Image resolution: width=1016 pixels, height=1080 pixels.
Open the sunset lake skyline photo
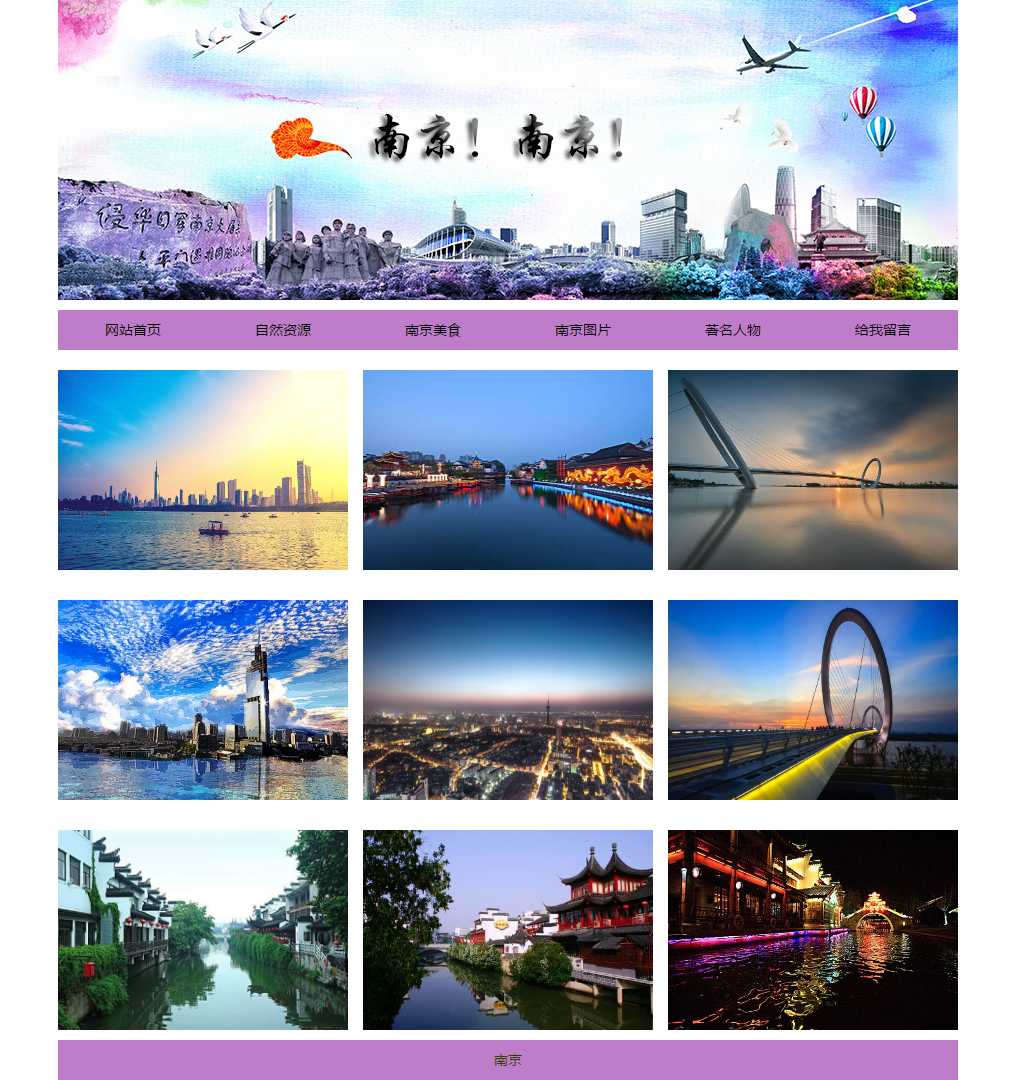tap(203, 470)
